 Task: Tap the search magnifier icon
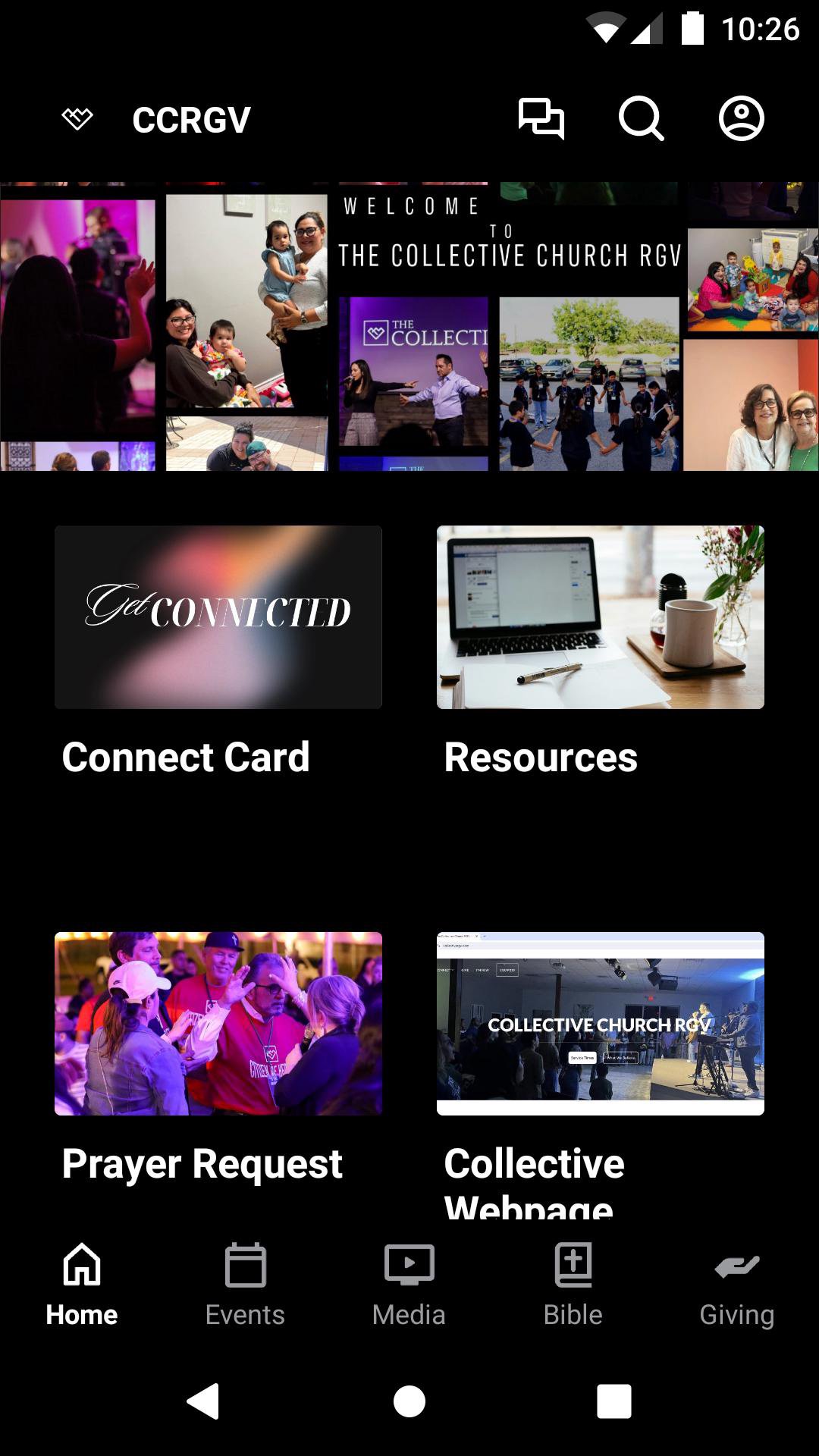(x=641, y=119)
